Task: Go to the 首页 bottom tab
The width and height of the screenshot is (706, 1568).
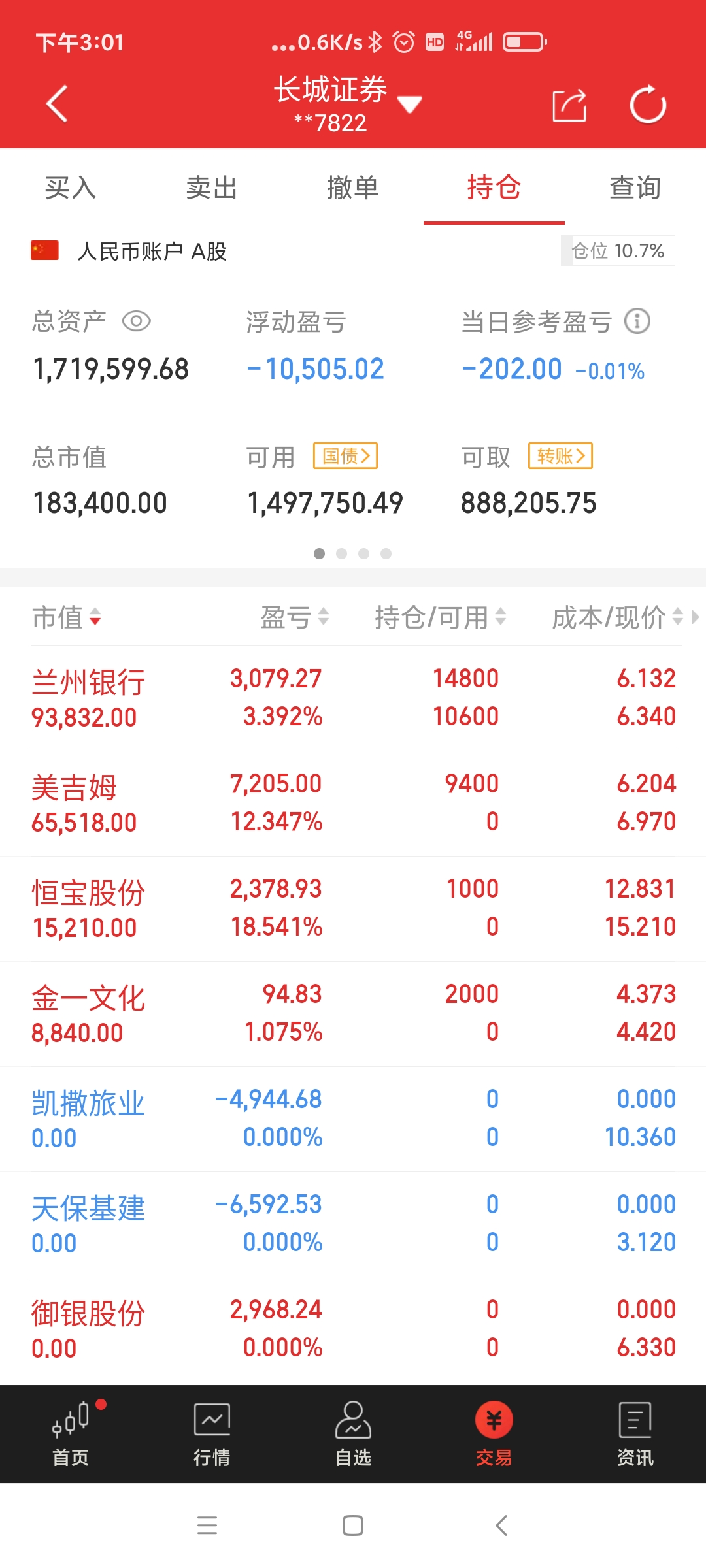Action: point(71,1433)
